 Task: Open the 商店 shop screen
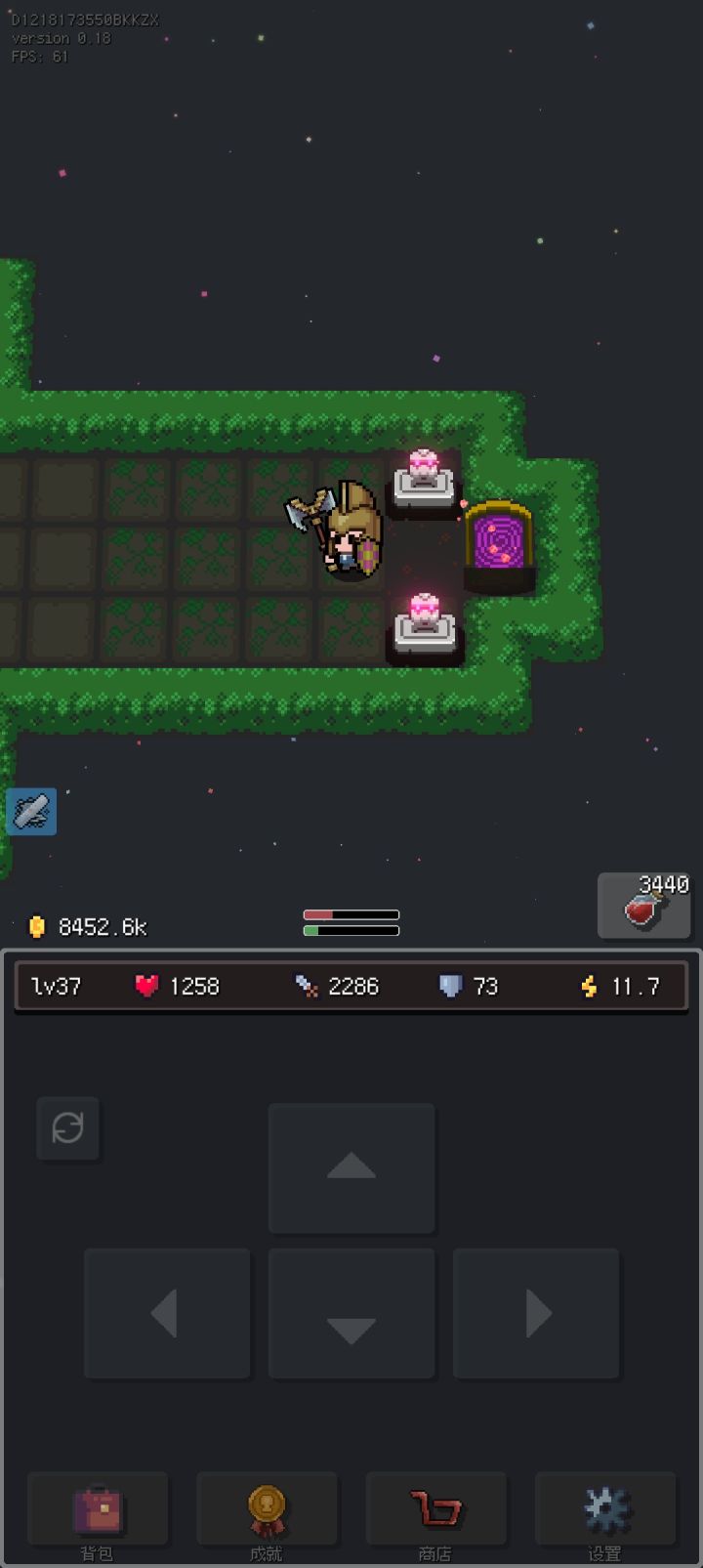[435, 1509]
